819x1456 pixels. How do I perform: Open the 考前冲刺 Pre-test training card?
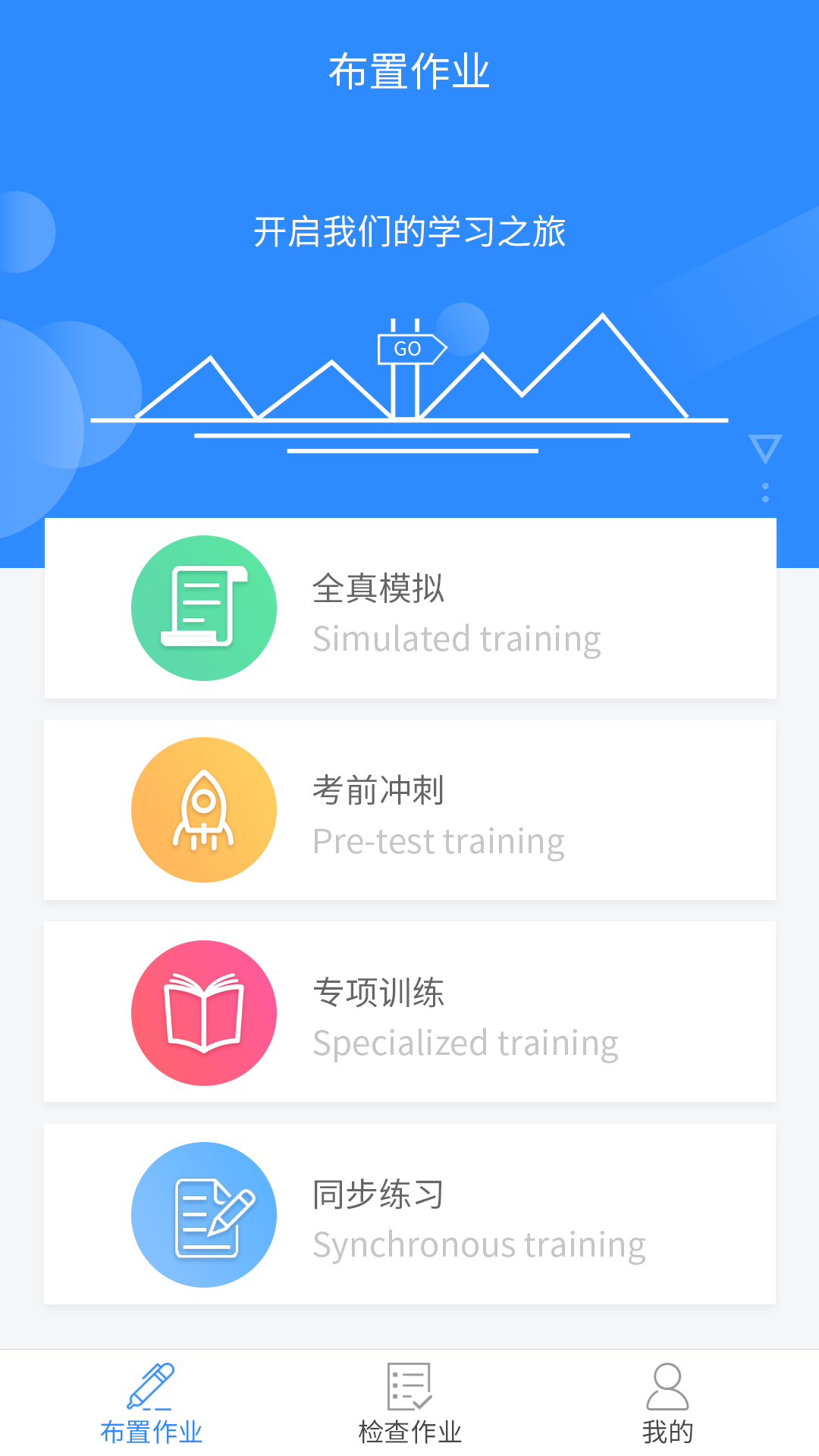(x=409, y=810)
